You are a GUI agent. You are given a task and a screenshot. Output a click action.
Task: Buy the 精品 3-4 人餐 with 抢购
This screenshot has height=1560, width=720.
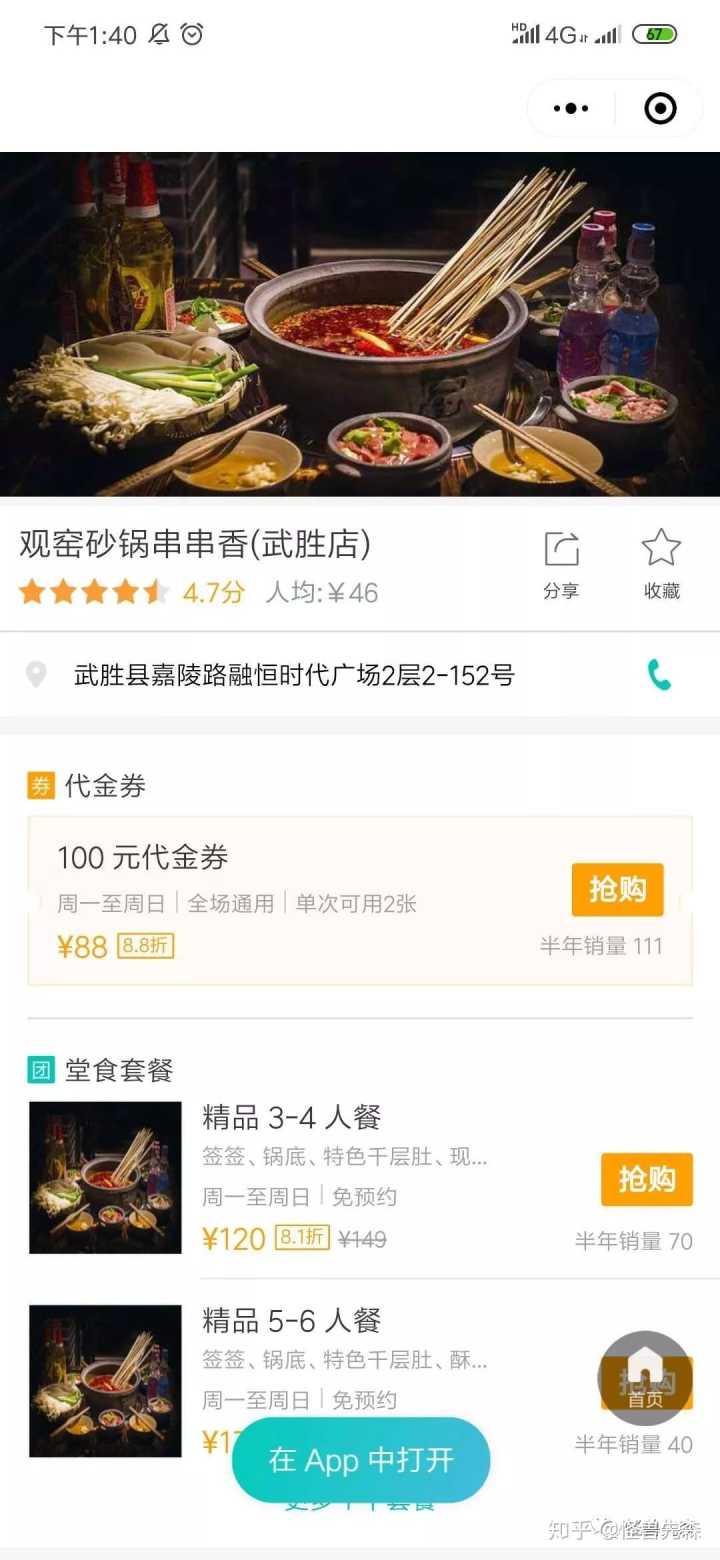coord(646,1179)
